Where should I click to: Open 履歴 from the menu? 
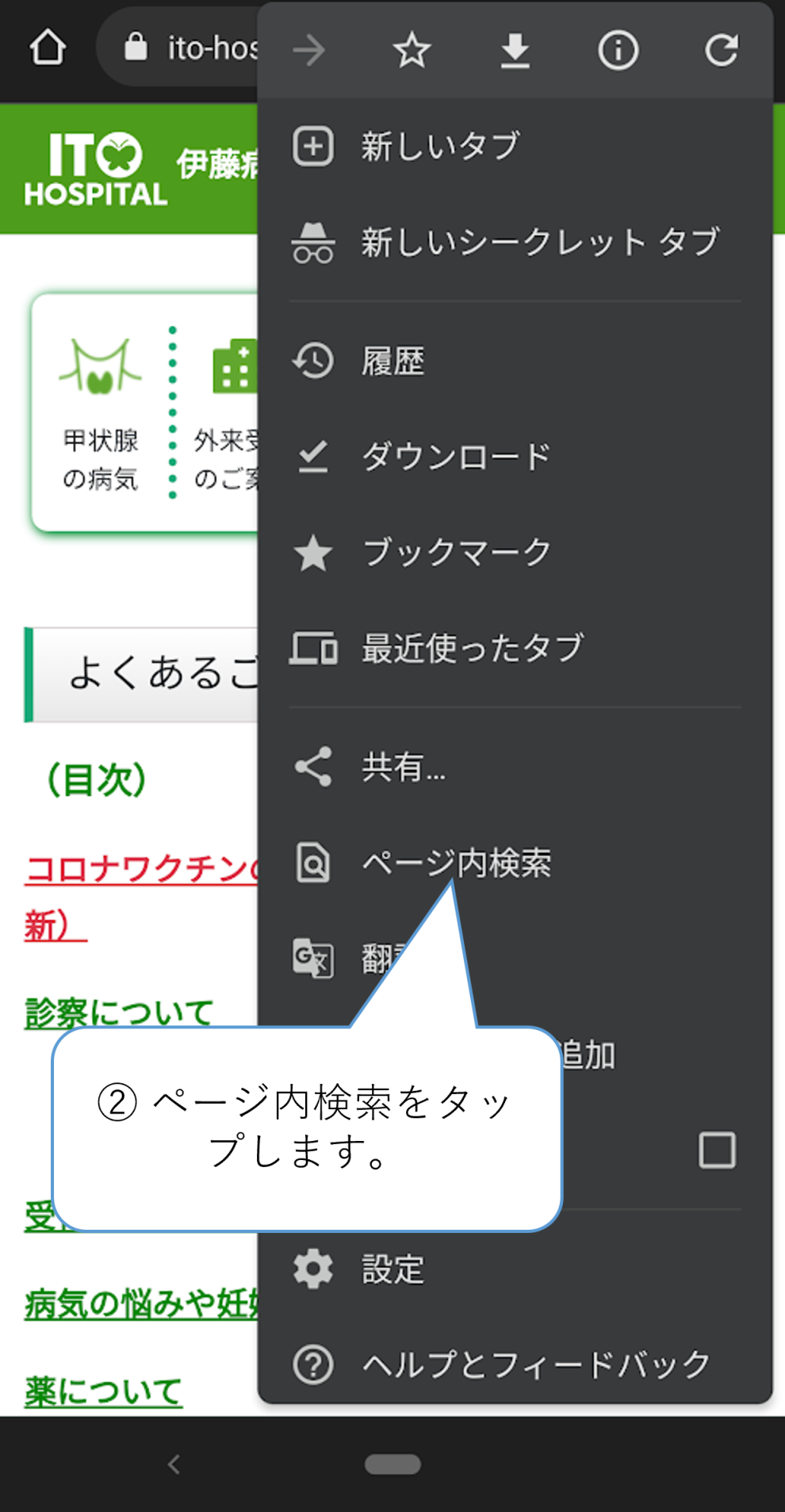tap(392, 362)
